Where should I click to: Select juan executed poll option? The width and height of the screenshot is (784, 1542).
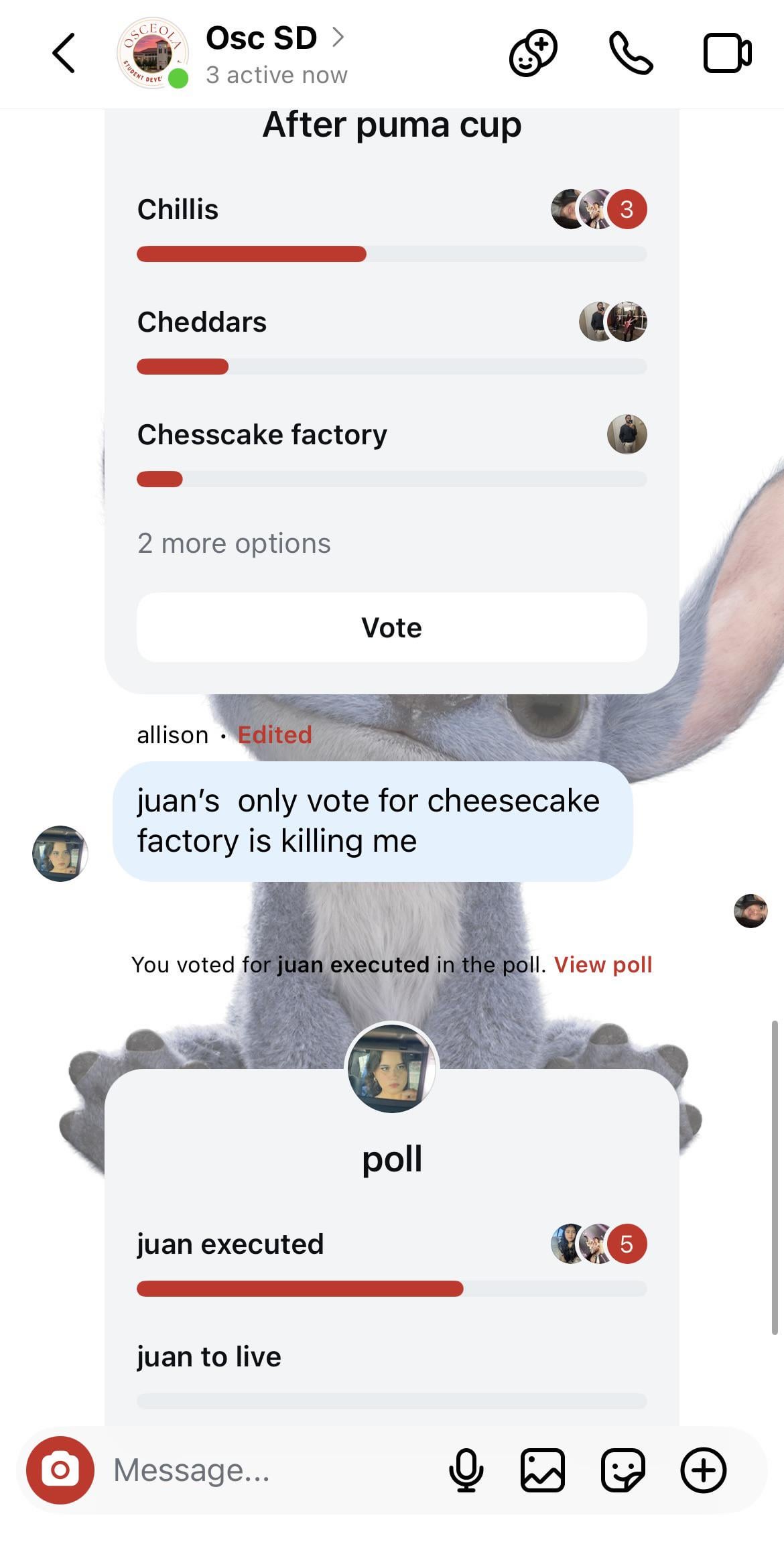pos(230,1244)
